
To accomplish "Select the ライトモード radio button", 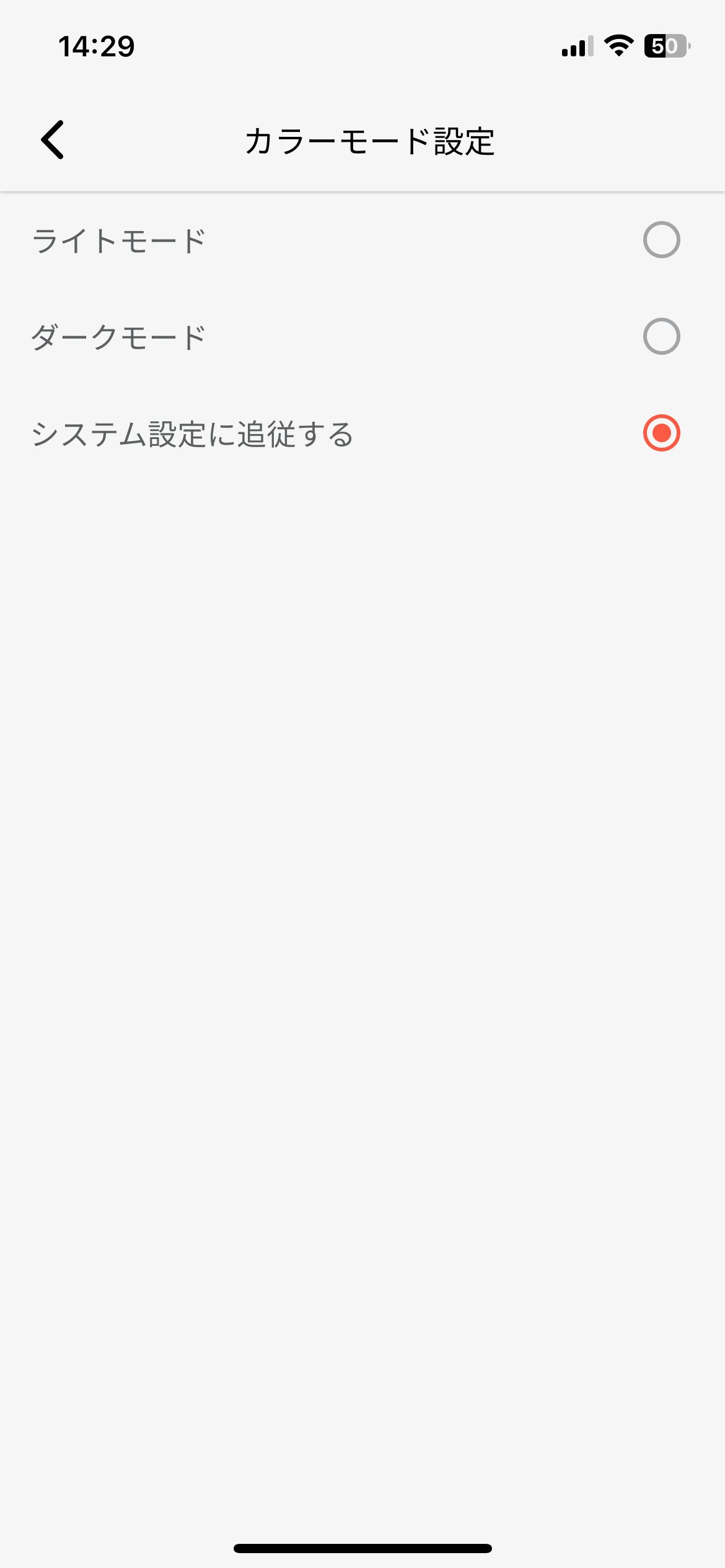I will tap(661, 240).
